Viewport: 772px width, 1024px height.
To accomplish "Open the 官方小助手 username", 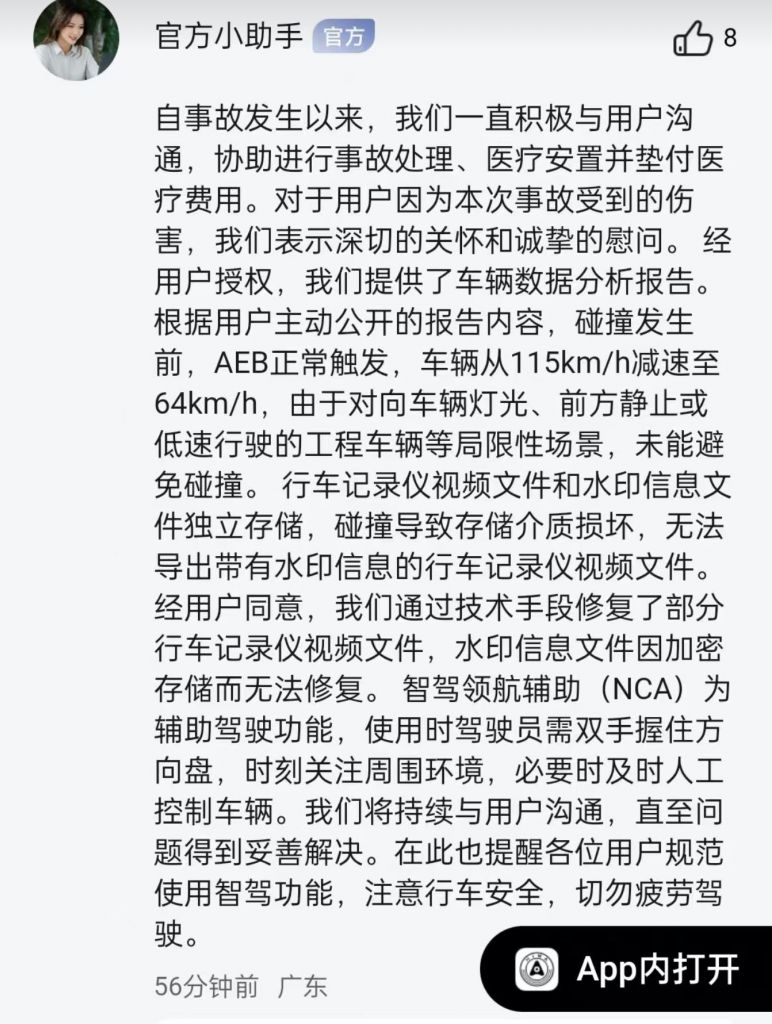I will click(x=228, y=37).
